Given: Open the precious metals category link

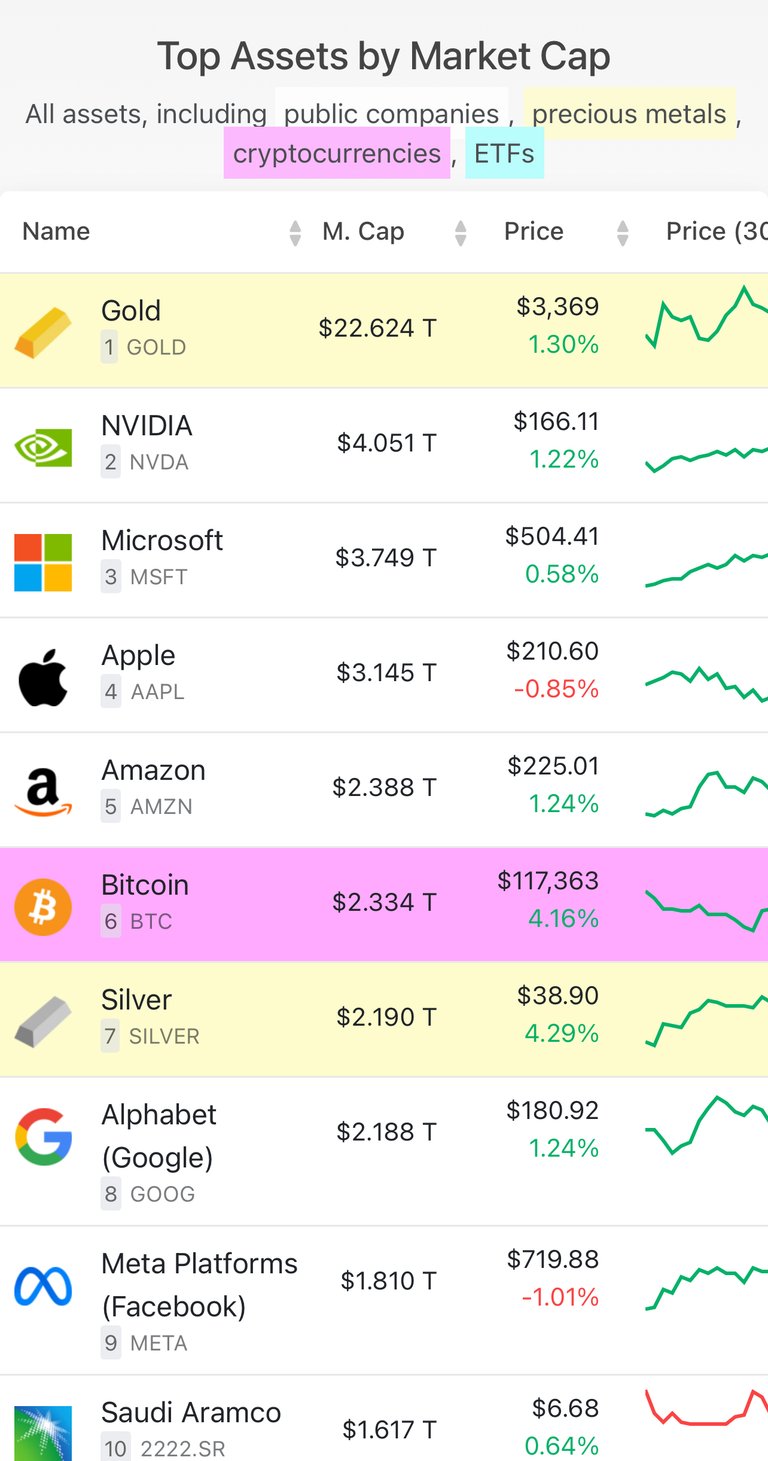Looking at the screenshot, I should coord(629,114).
